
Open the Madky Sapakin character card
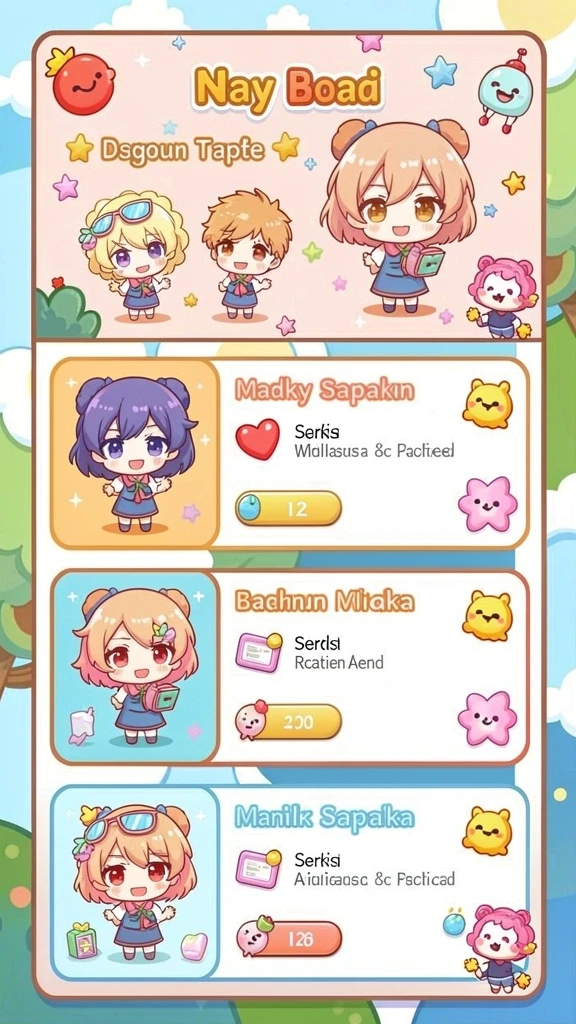coord(289,453)
